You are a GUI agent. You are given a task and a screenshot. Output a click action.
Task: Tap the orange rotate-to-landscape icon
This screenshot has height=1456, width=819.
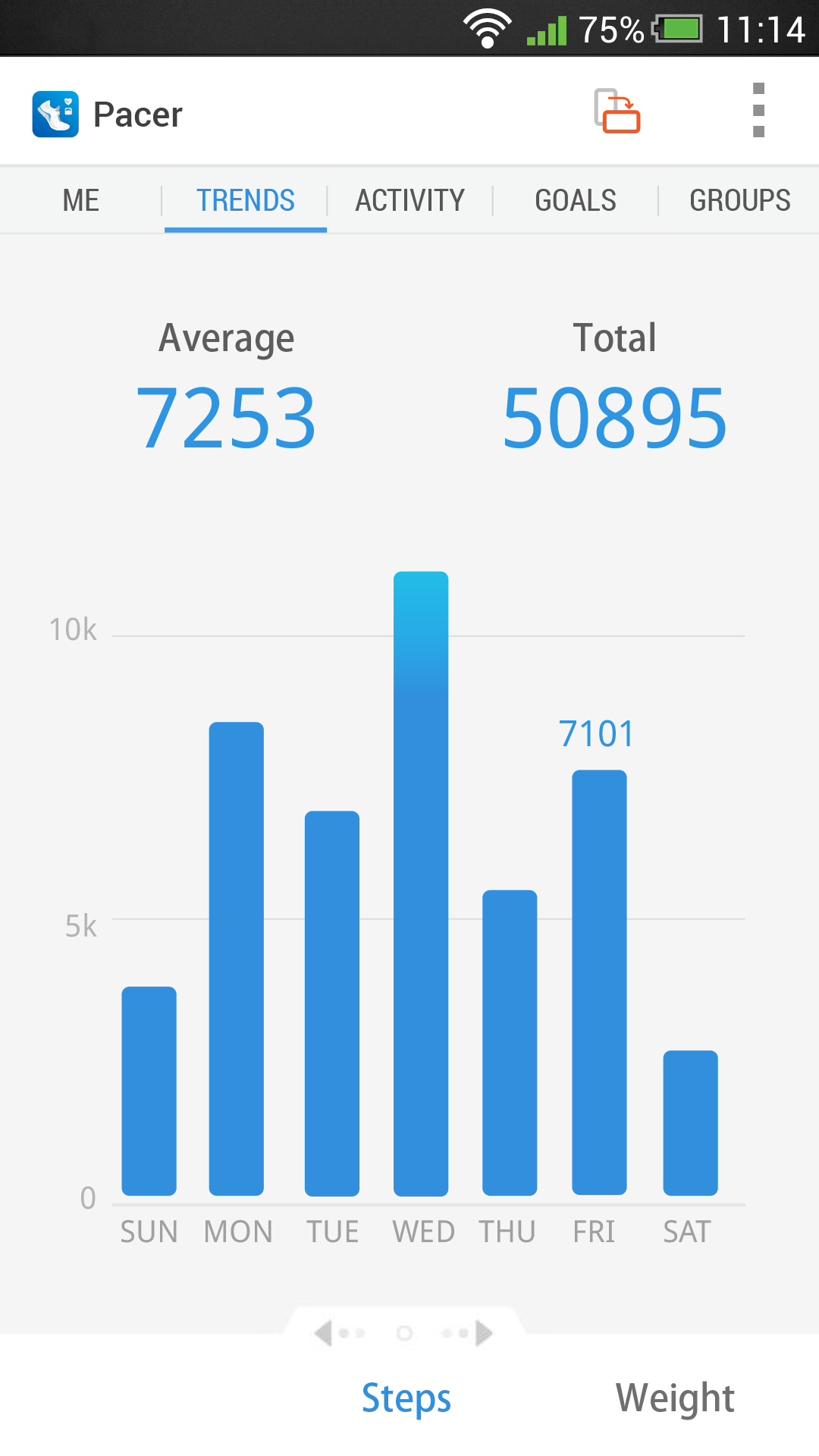pos(617,112)
